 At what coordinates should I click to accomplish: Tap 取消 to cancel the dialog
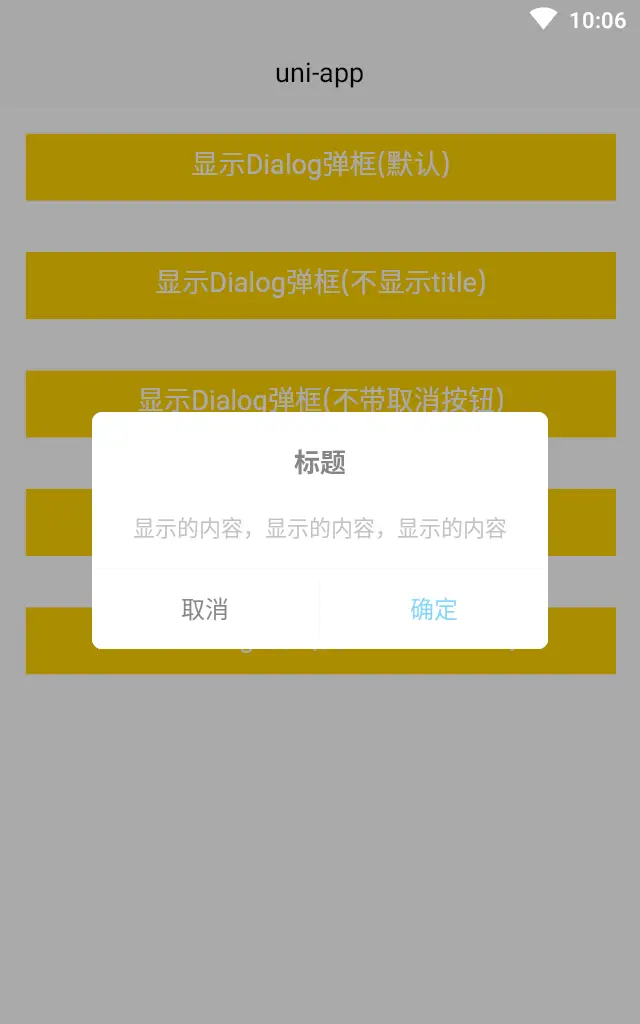(205, 609)
